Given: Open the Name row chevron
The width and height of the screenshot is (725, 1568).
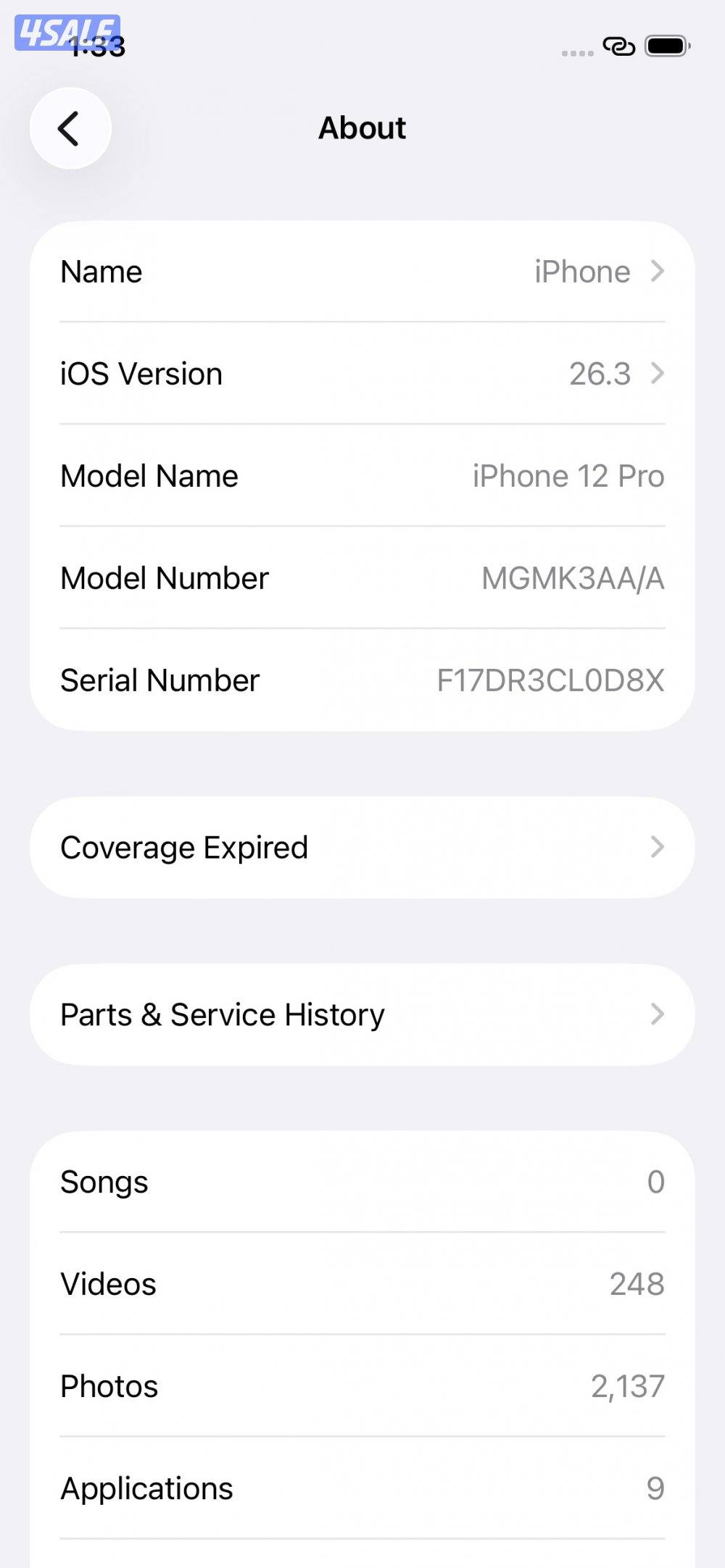Looking at the screenshot, I should (x=657, y=271).
